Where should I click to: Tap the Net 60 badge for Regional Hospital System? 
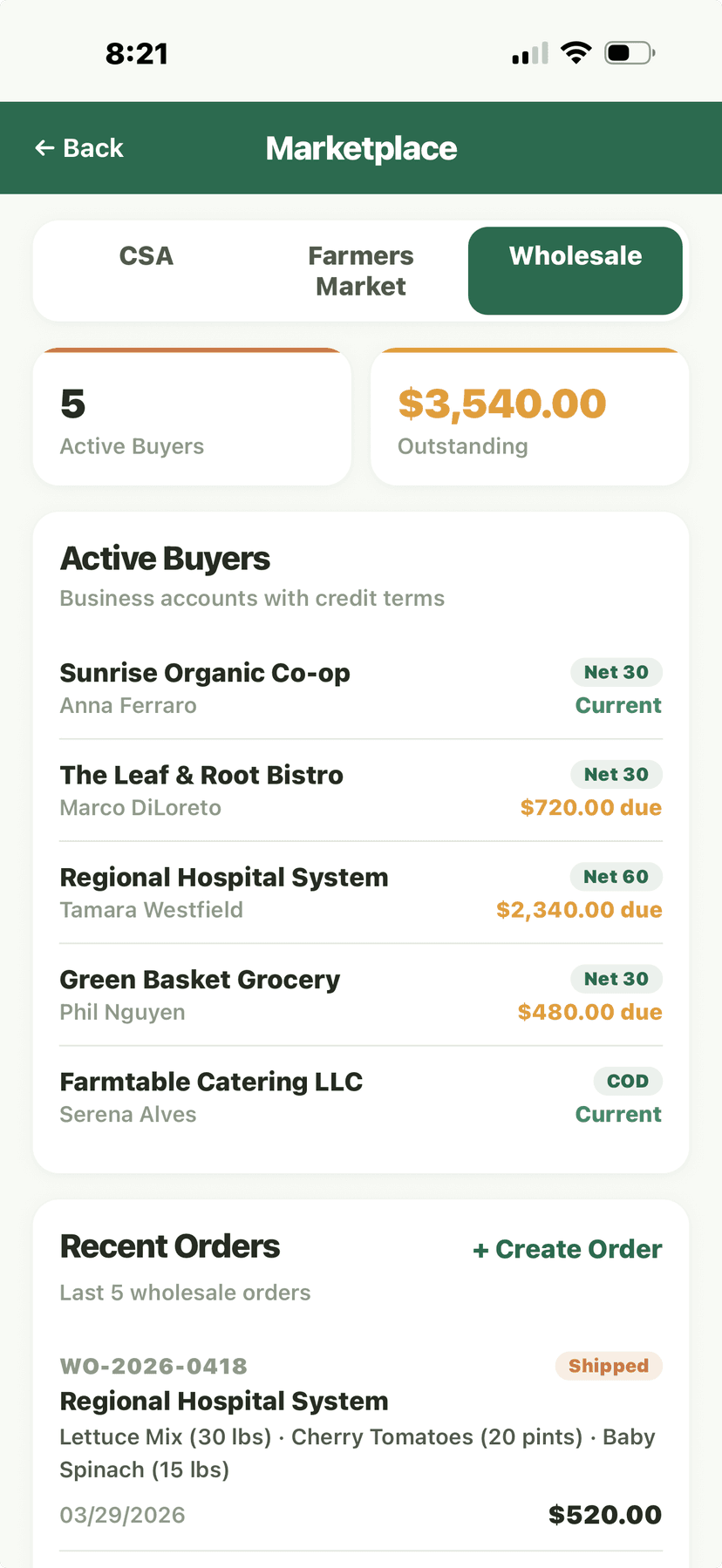(x=616, y=877)
